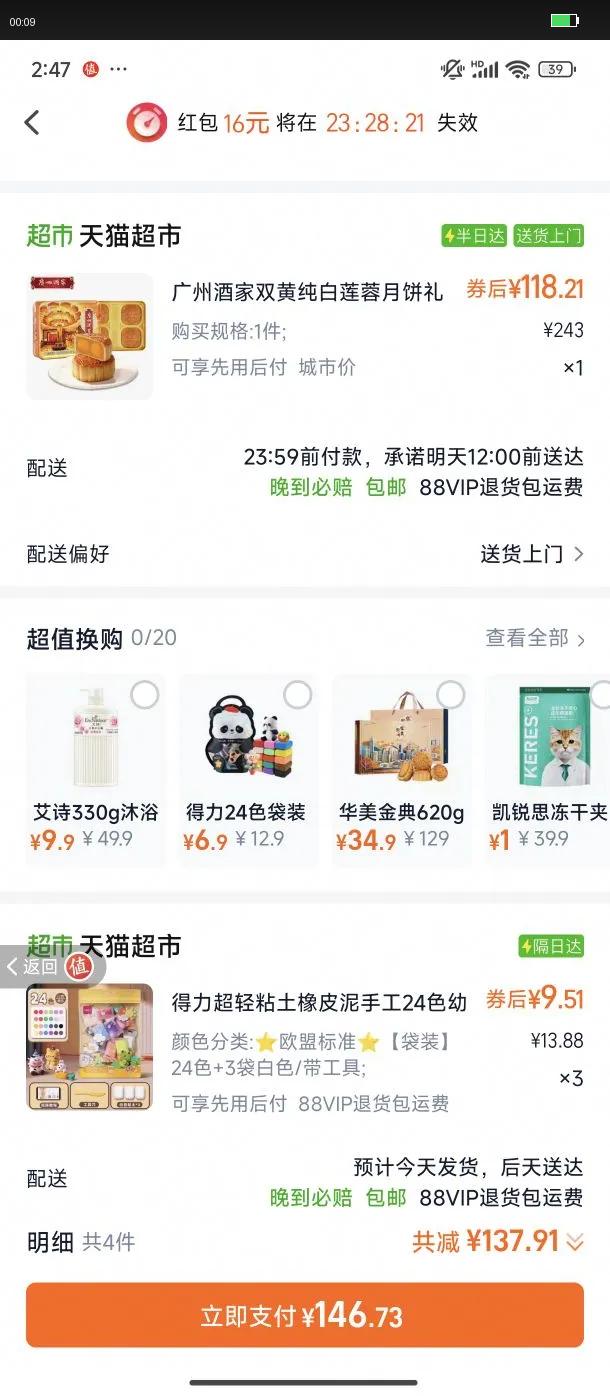Screen dimensions: 610x1396
Task: Expand the 明细 discount breakdown
Action: pyautogui.click(x=574, y=1242)
